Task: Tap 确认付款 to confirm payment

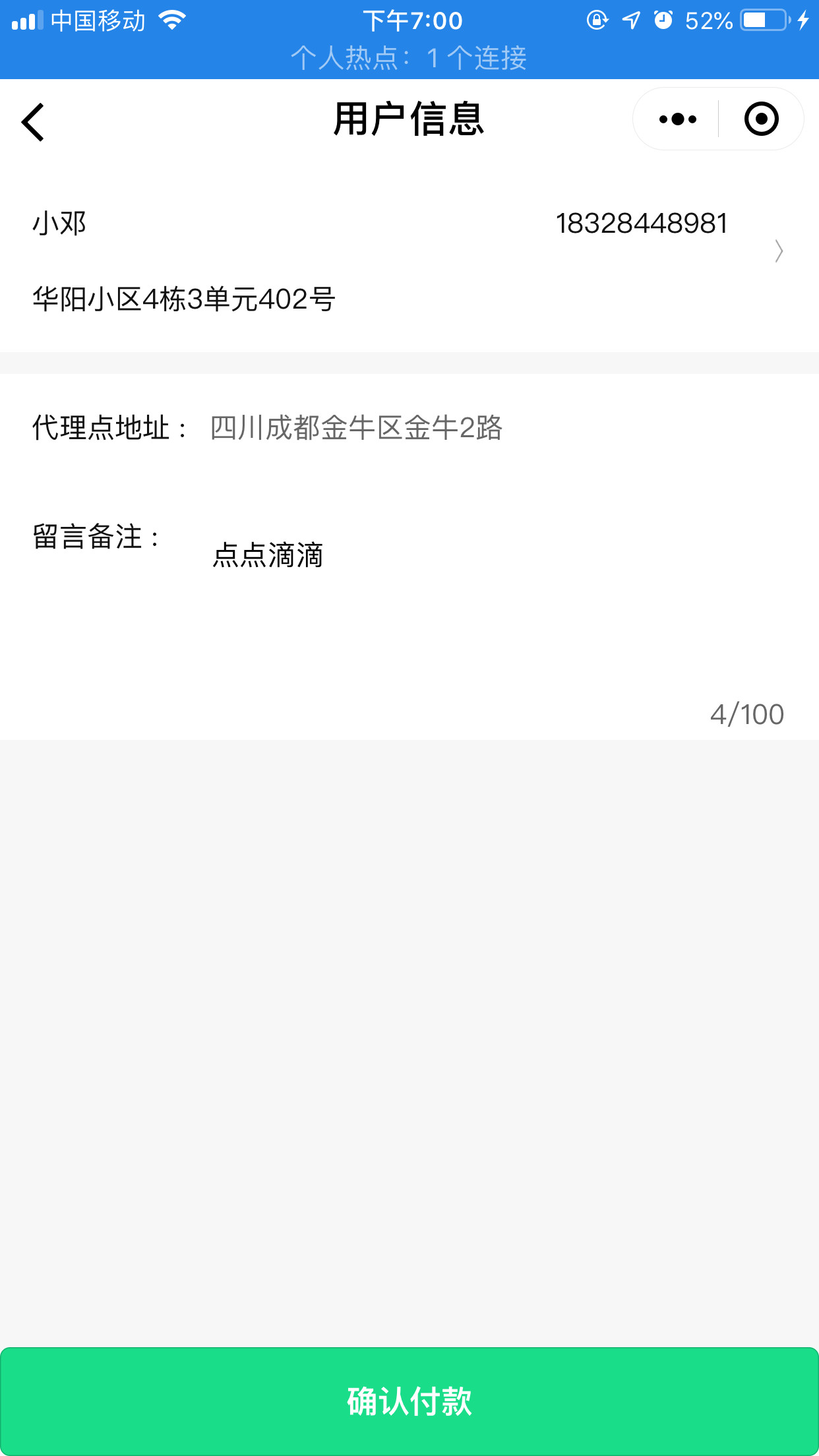Action: pos(409,1401)
